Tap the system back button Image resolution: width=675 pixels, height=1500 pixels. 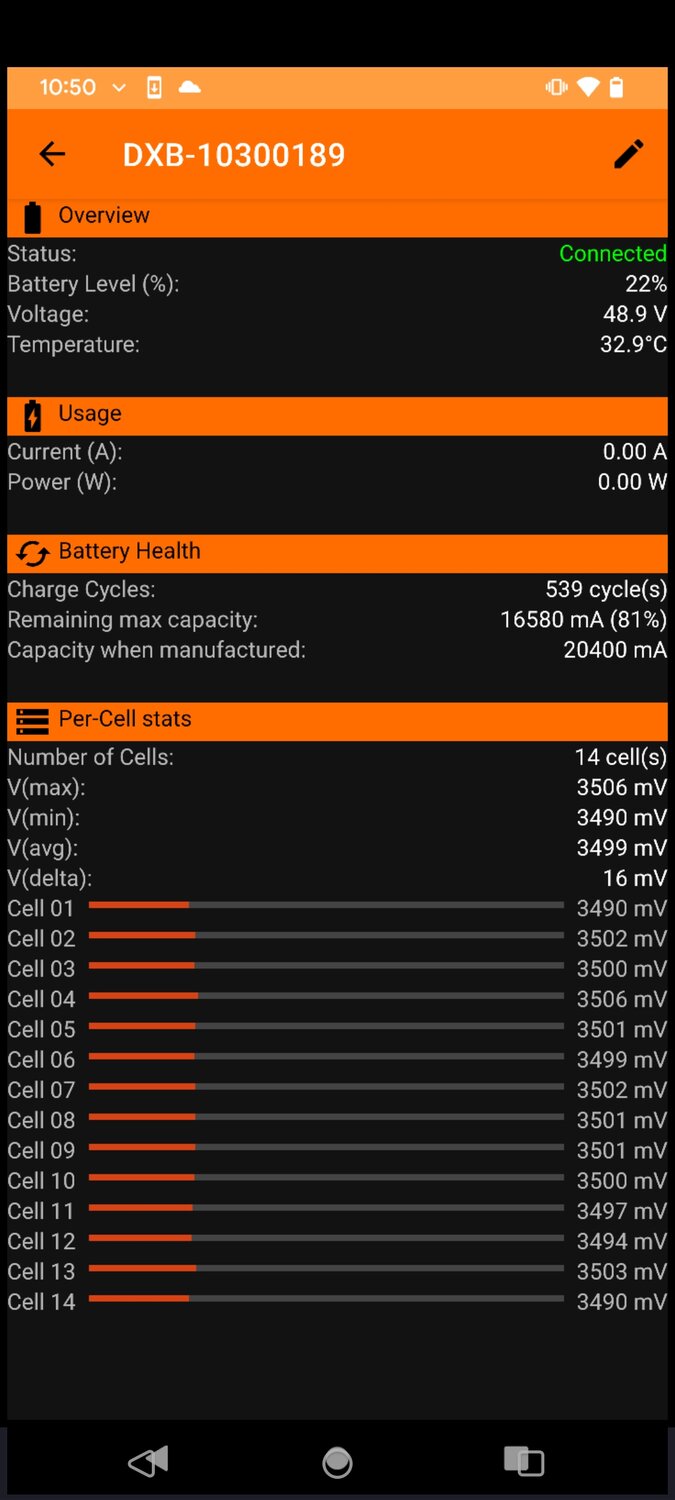tap(149, 1462)
